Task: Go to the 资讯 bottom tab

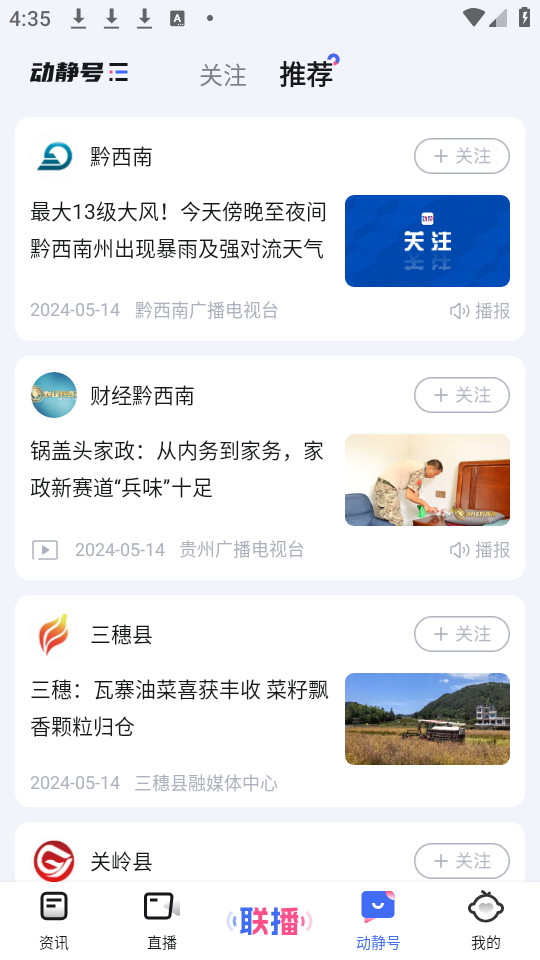Action: point(54,920)
